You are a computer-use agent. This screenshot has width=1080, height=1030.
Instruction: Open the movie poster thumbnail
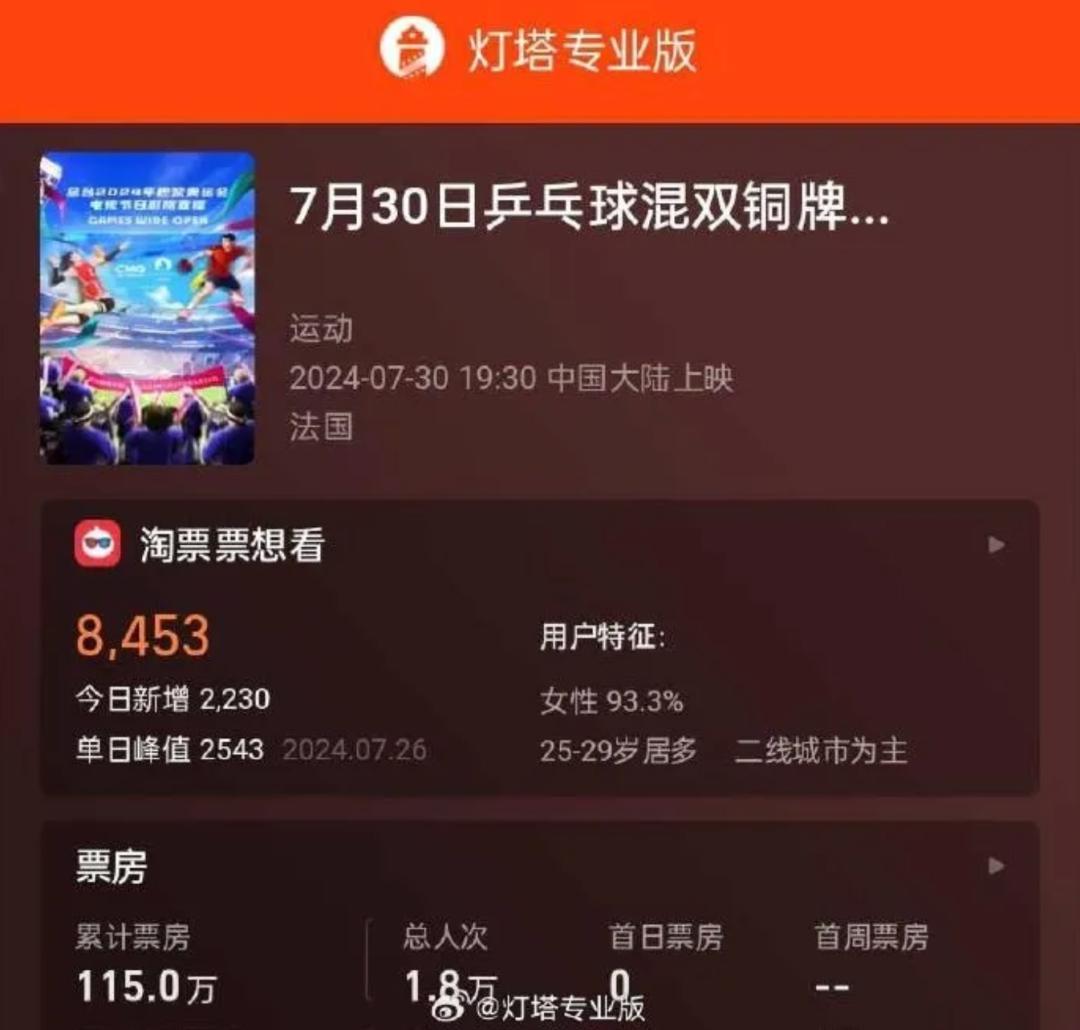coord(148,308)
